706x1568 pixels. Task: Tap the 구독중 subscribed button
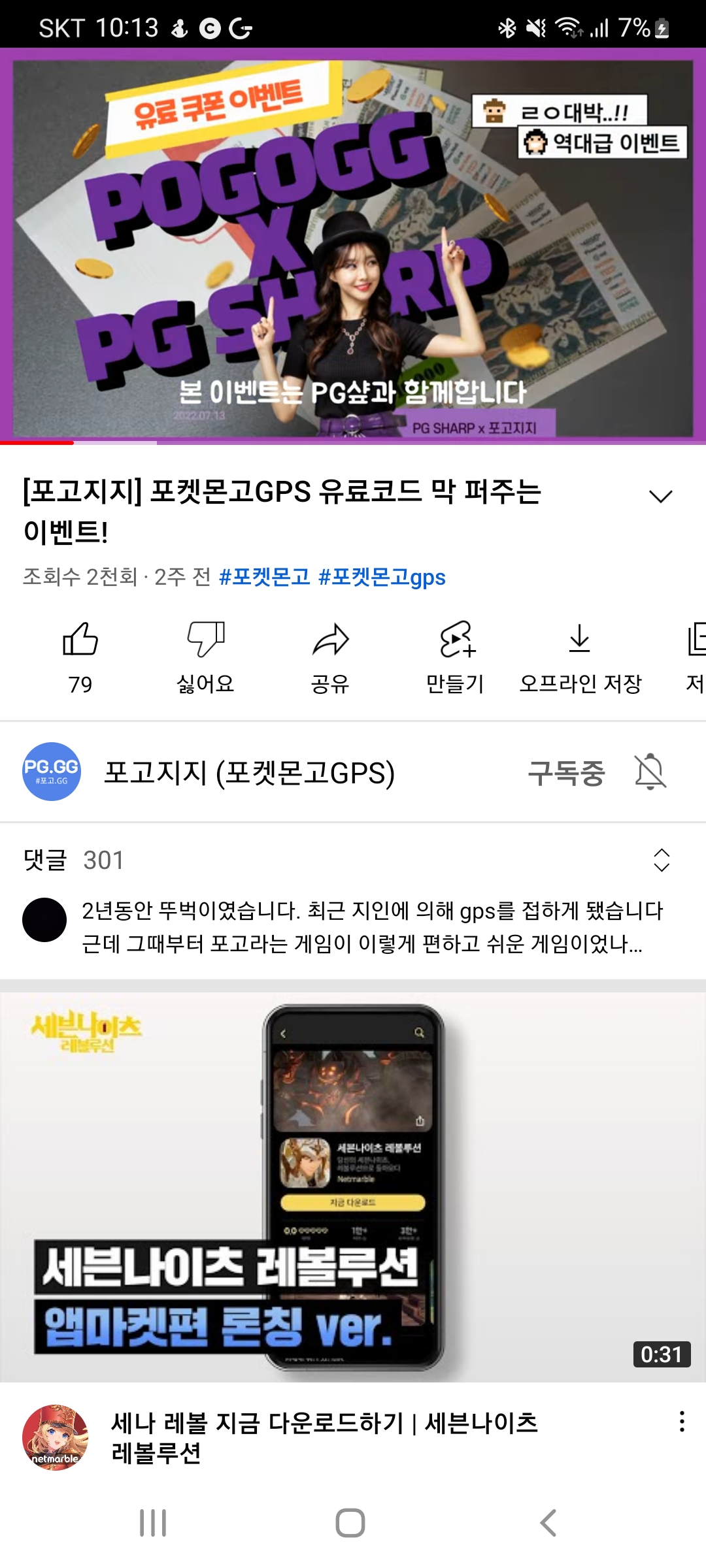pyautogui.click(x=566, y=772)
